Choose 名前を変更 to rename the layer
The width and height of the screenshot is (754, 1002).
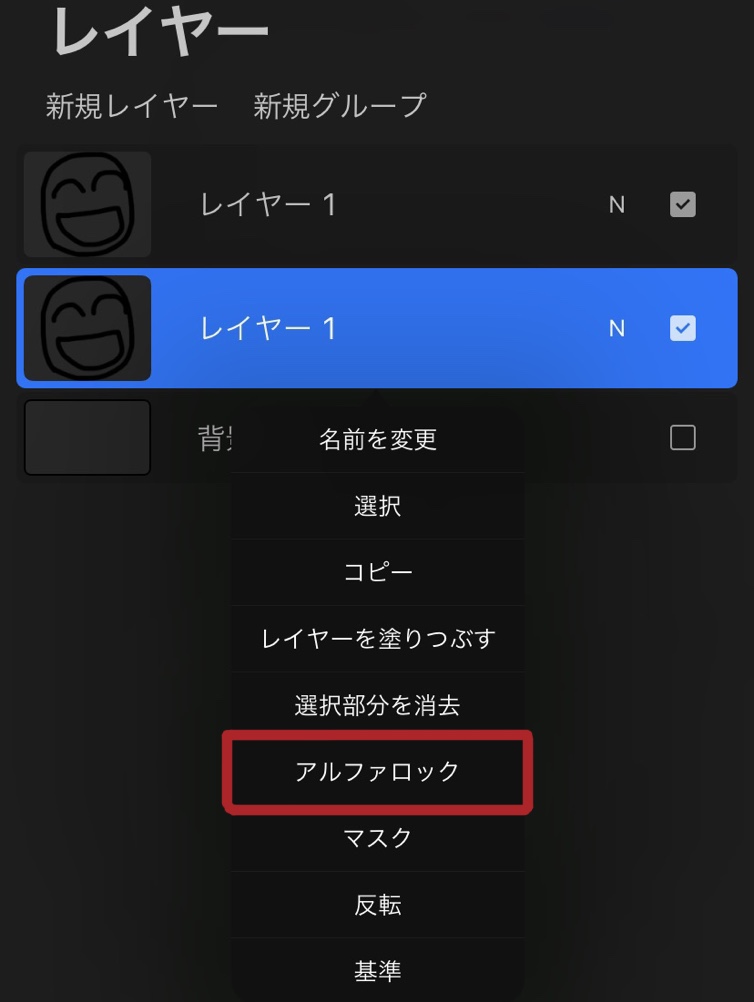pos(378,439)
